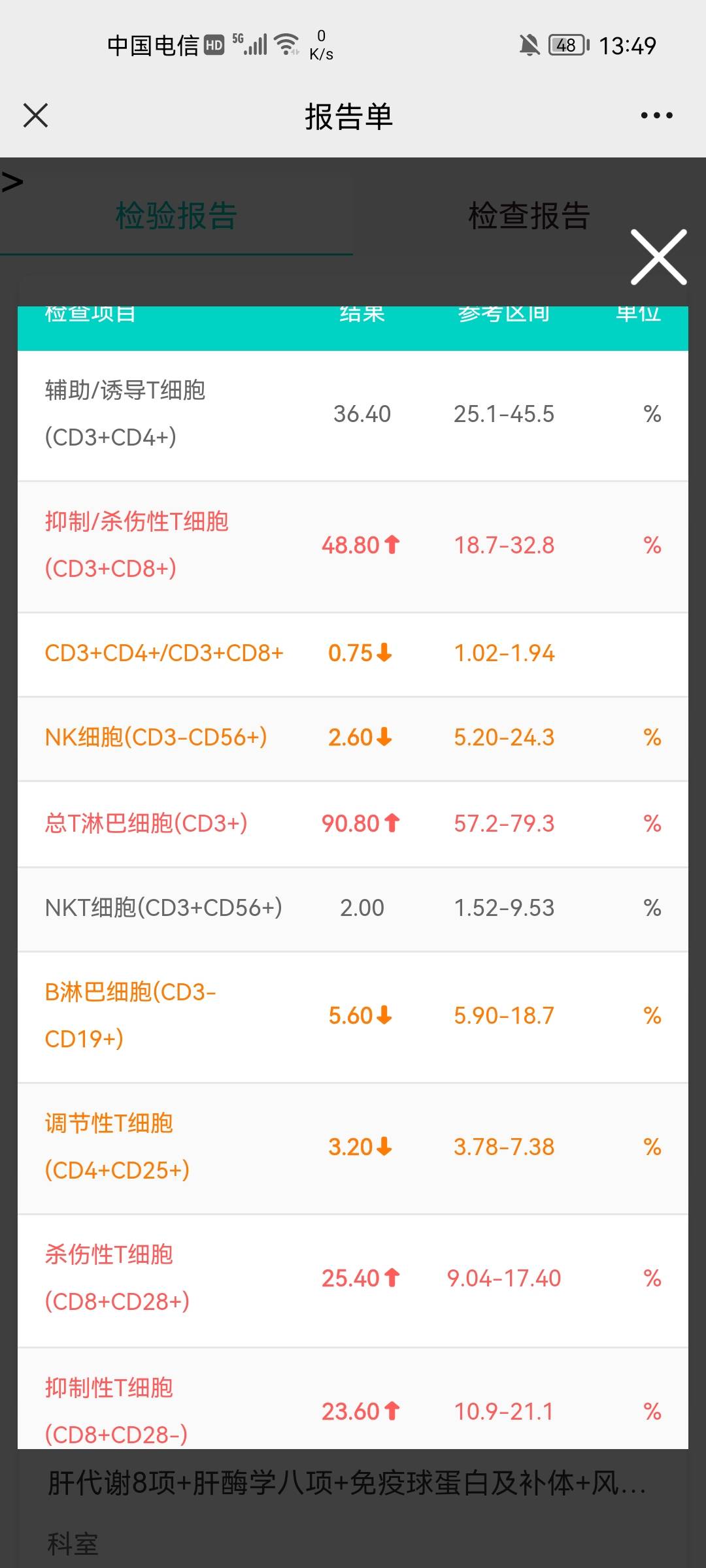
Task: Select the 检验报告 tab
Action: tap(176, 216)
